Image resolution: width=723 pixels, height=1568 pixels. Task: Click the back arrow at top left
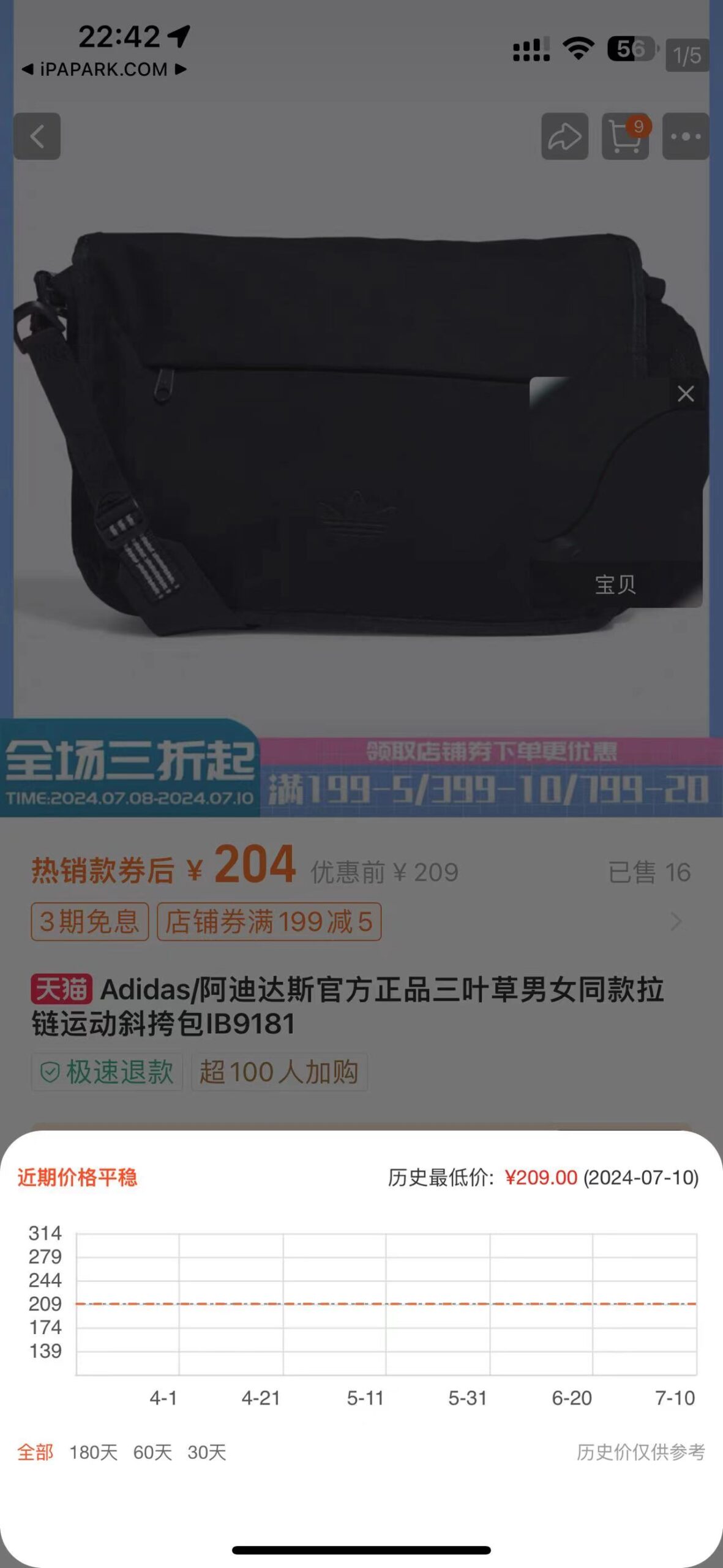click(38, 136)
